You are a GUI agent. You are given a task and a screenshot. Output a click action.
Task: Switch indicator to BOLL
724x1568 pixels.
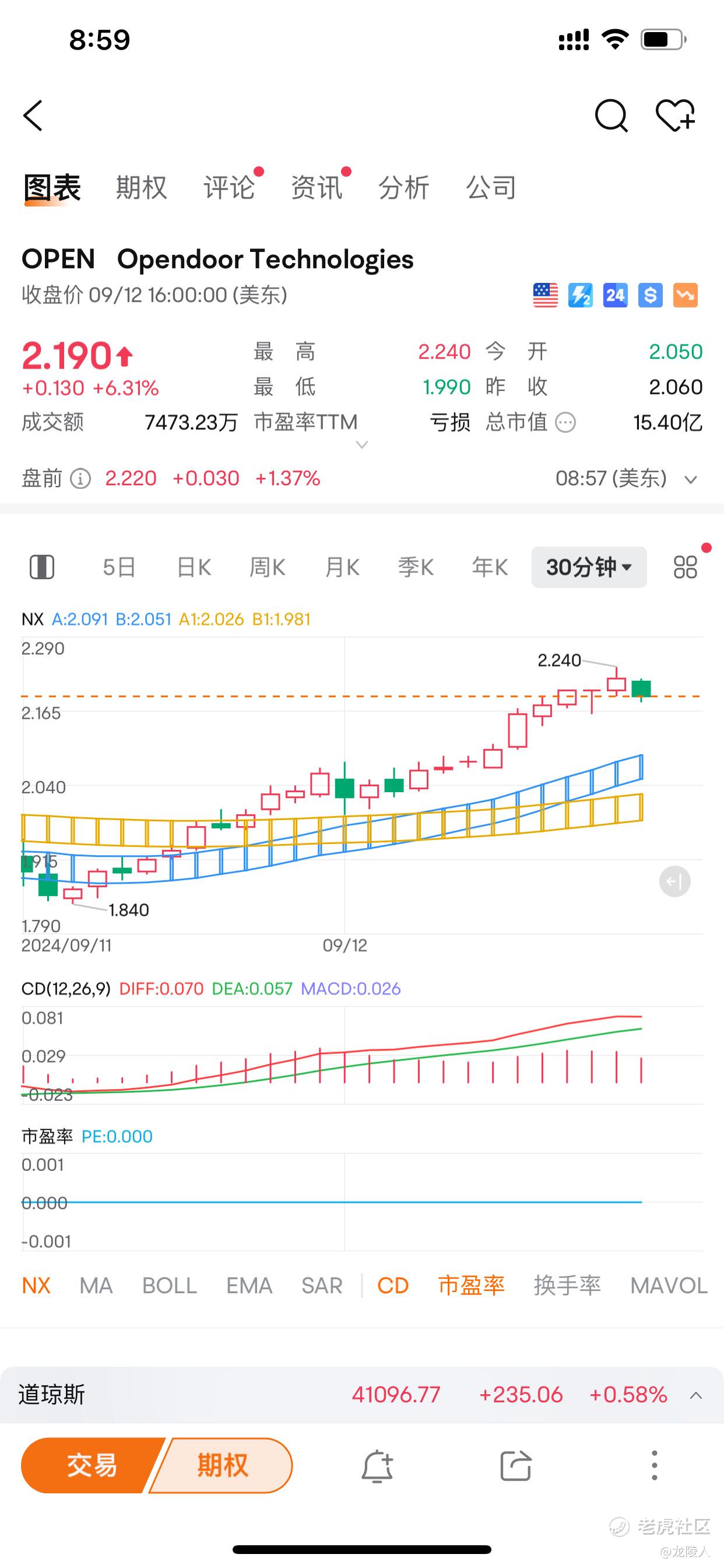pos(169,1286)
